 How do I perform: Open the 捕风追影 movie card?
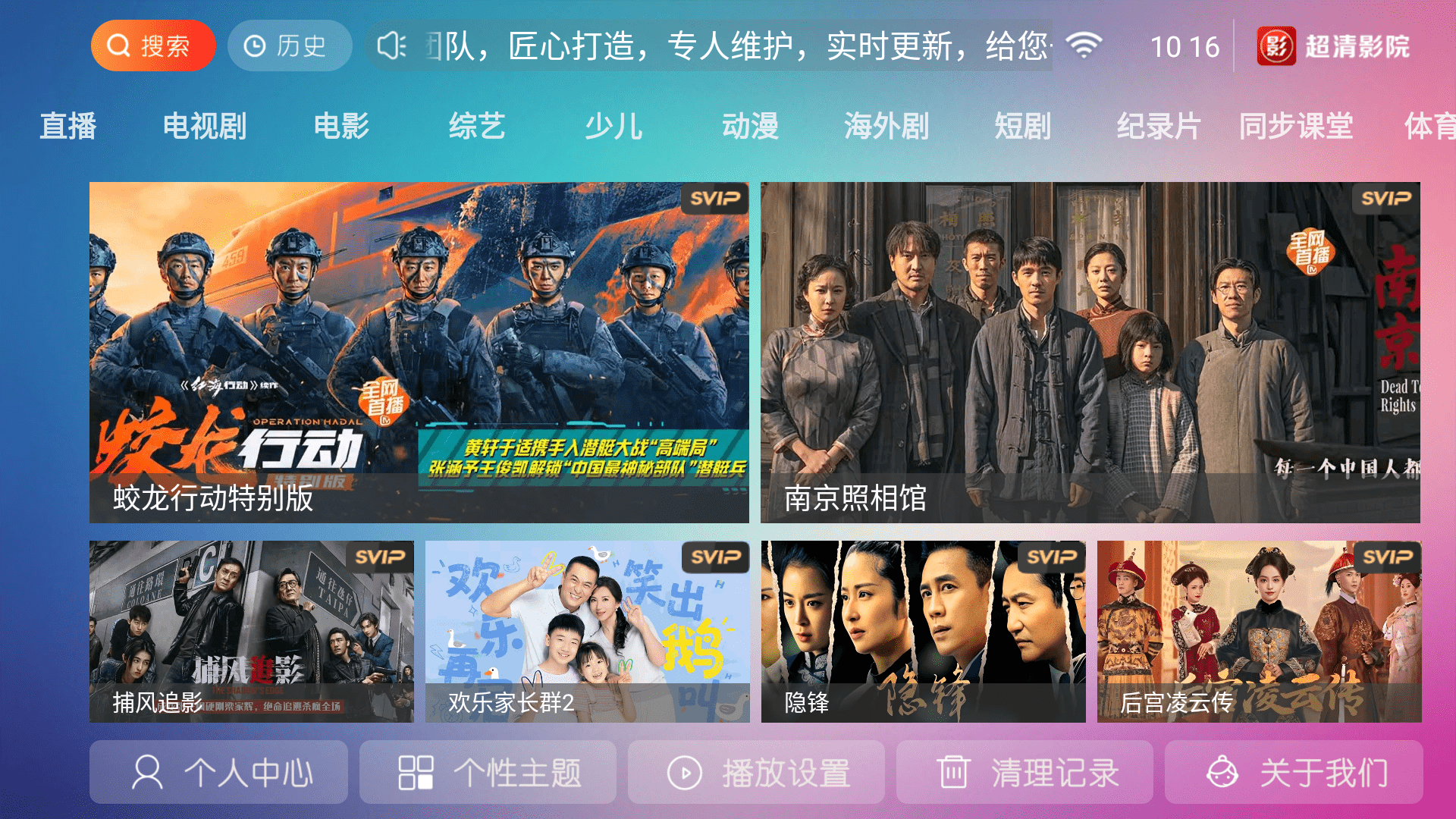(x=251, y=631)
